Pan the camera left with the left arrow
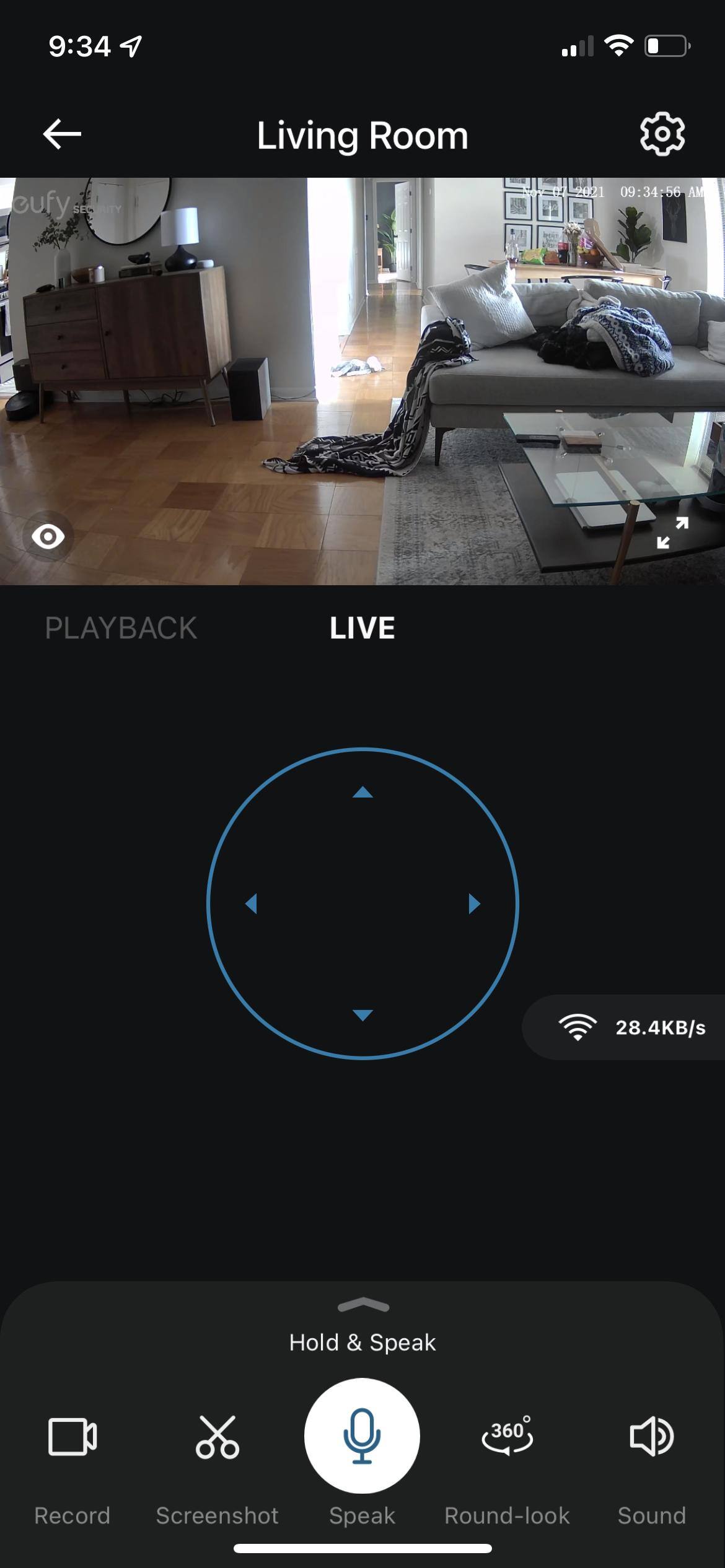The image size is (725, 1568). pos(251,904)
